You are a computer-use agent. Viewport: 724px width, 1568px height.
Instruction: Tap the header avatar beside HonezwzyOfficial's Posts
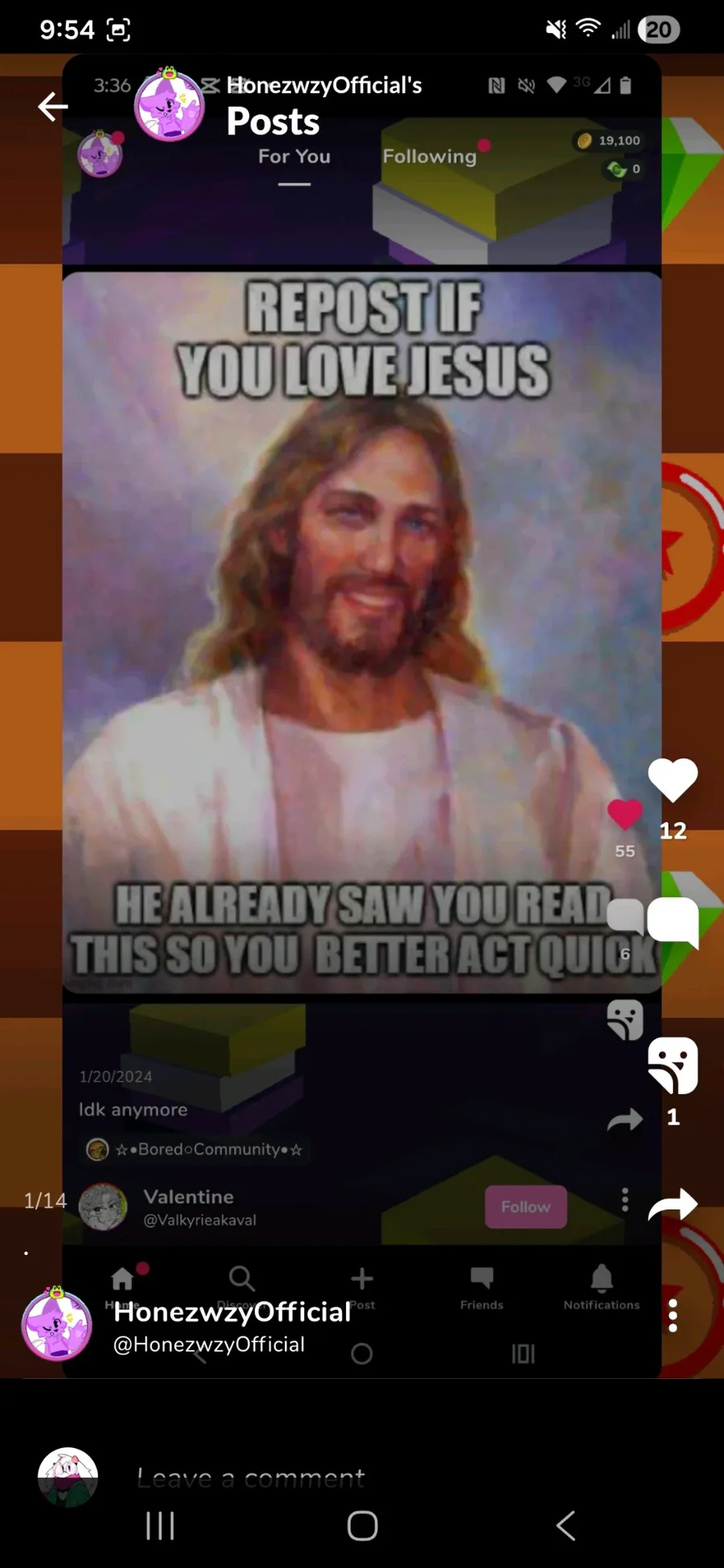click(169, 106)
